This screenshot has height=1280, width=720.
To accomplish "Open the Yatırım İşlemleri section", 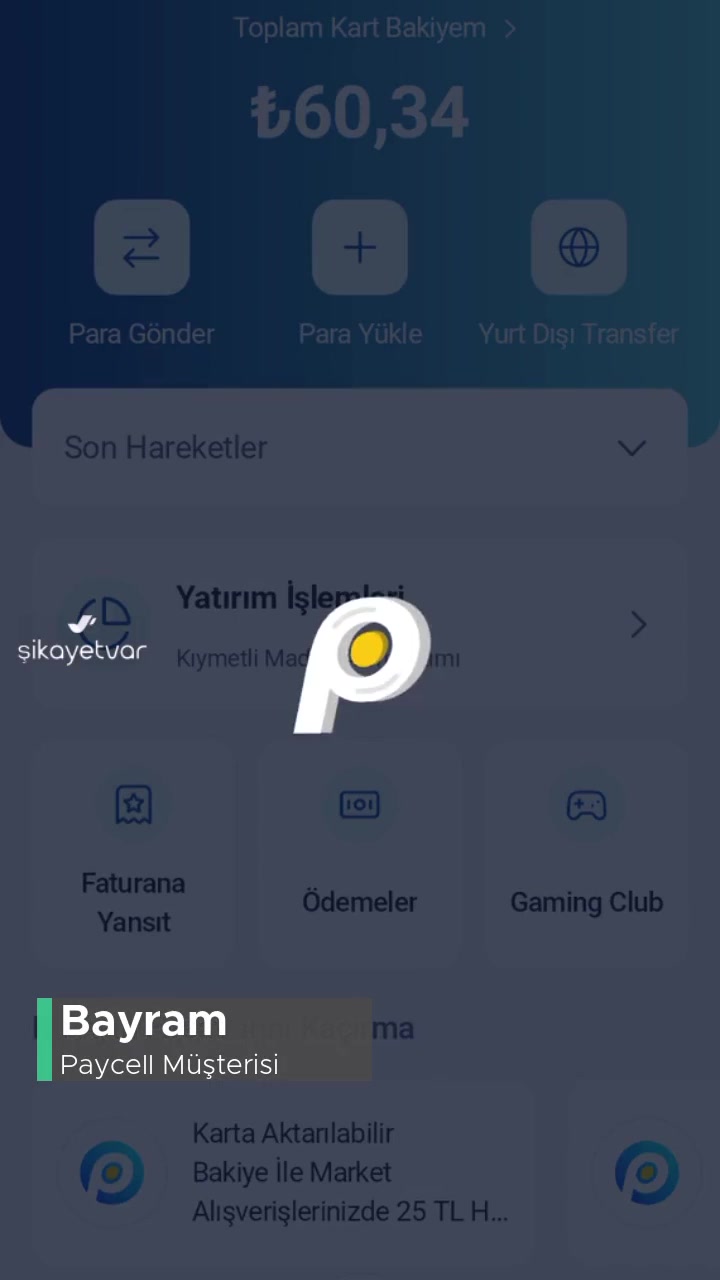I will click(x=290, y=597).
